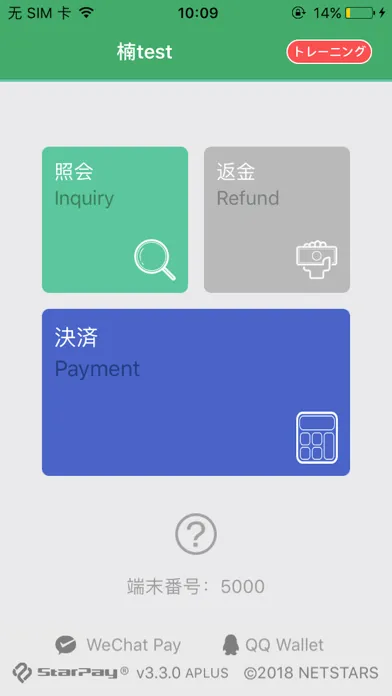Start a 決済 Payment

196,392
